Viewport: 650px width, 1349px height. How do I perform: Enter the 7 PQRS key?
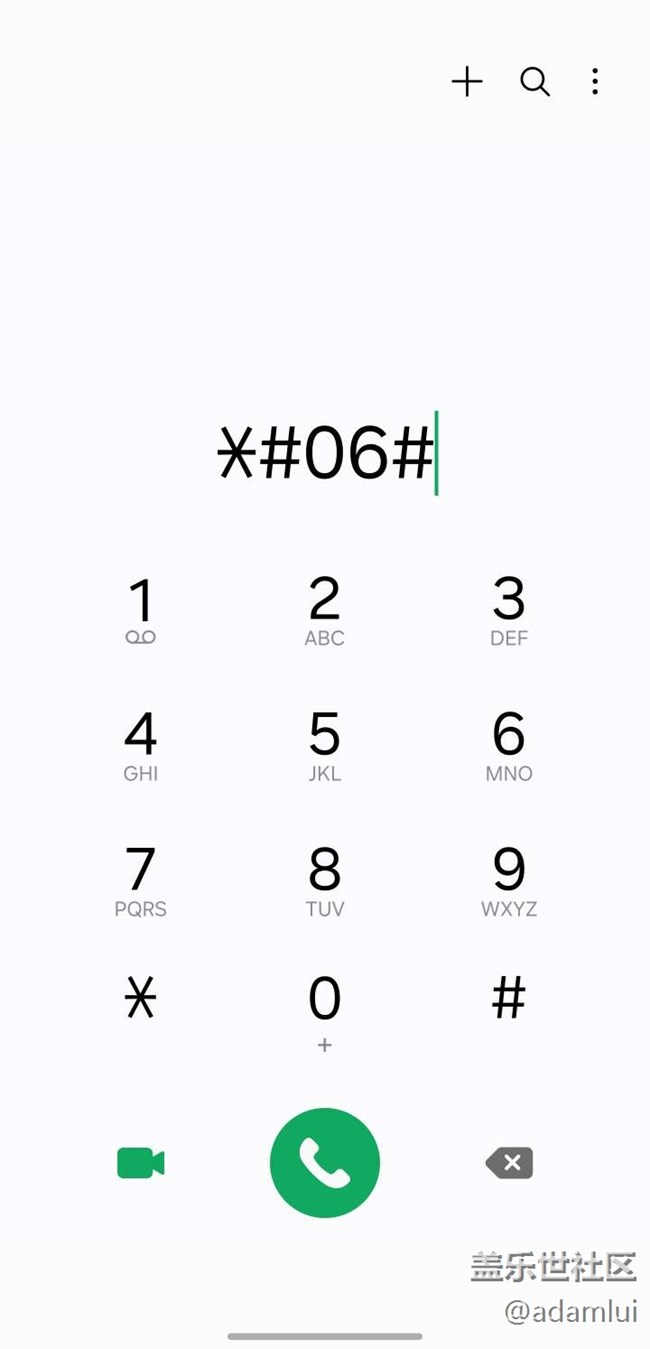141,880
